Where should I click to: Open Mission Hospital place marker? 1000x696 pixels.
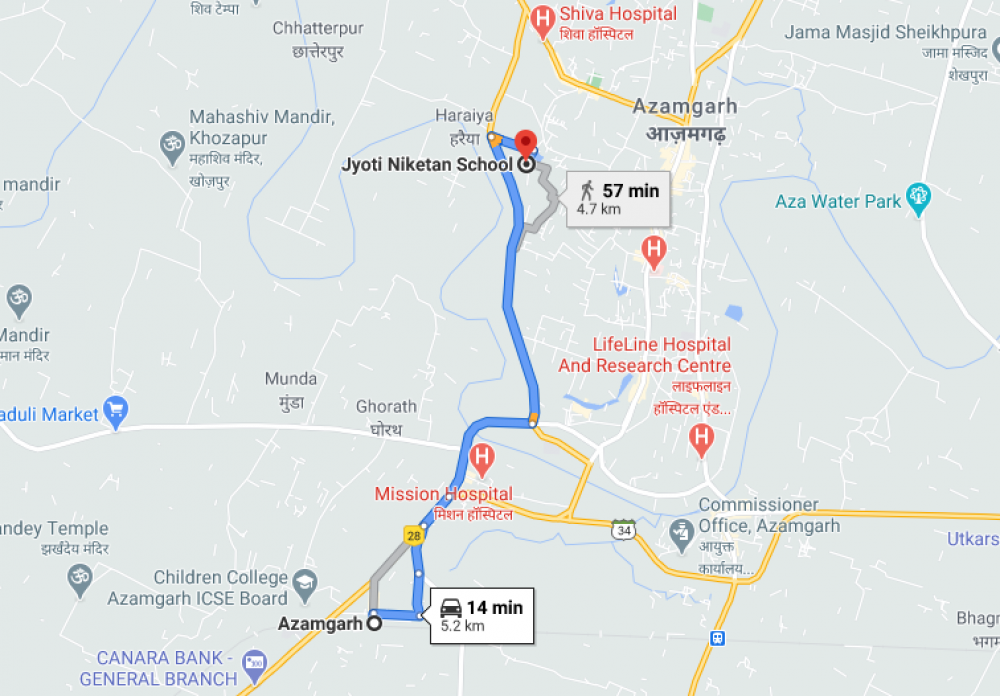(x=482, y=461)
